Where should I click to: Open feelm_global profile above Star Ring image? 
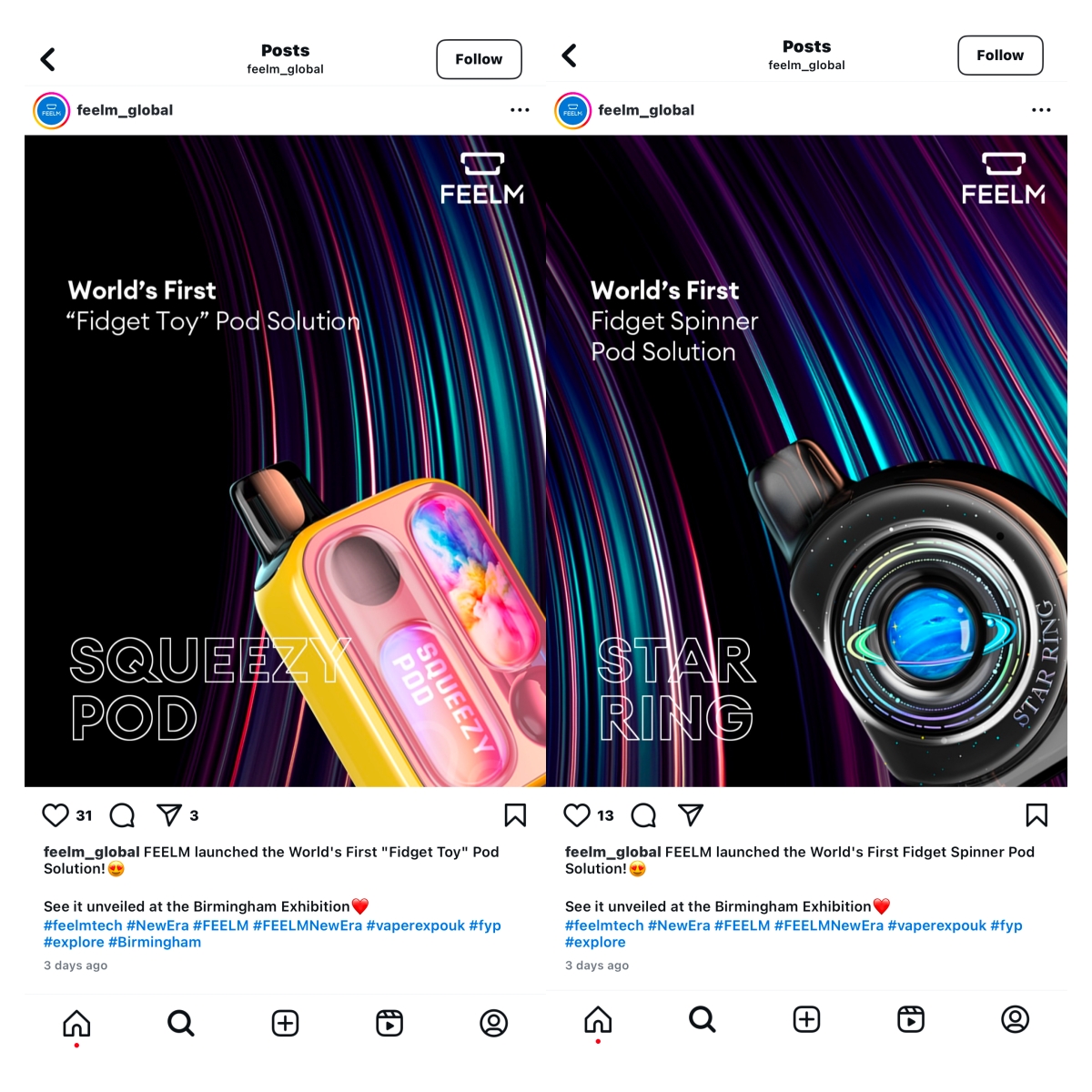[x=645, y=110]
